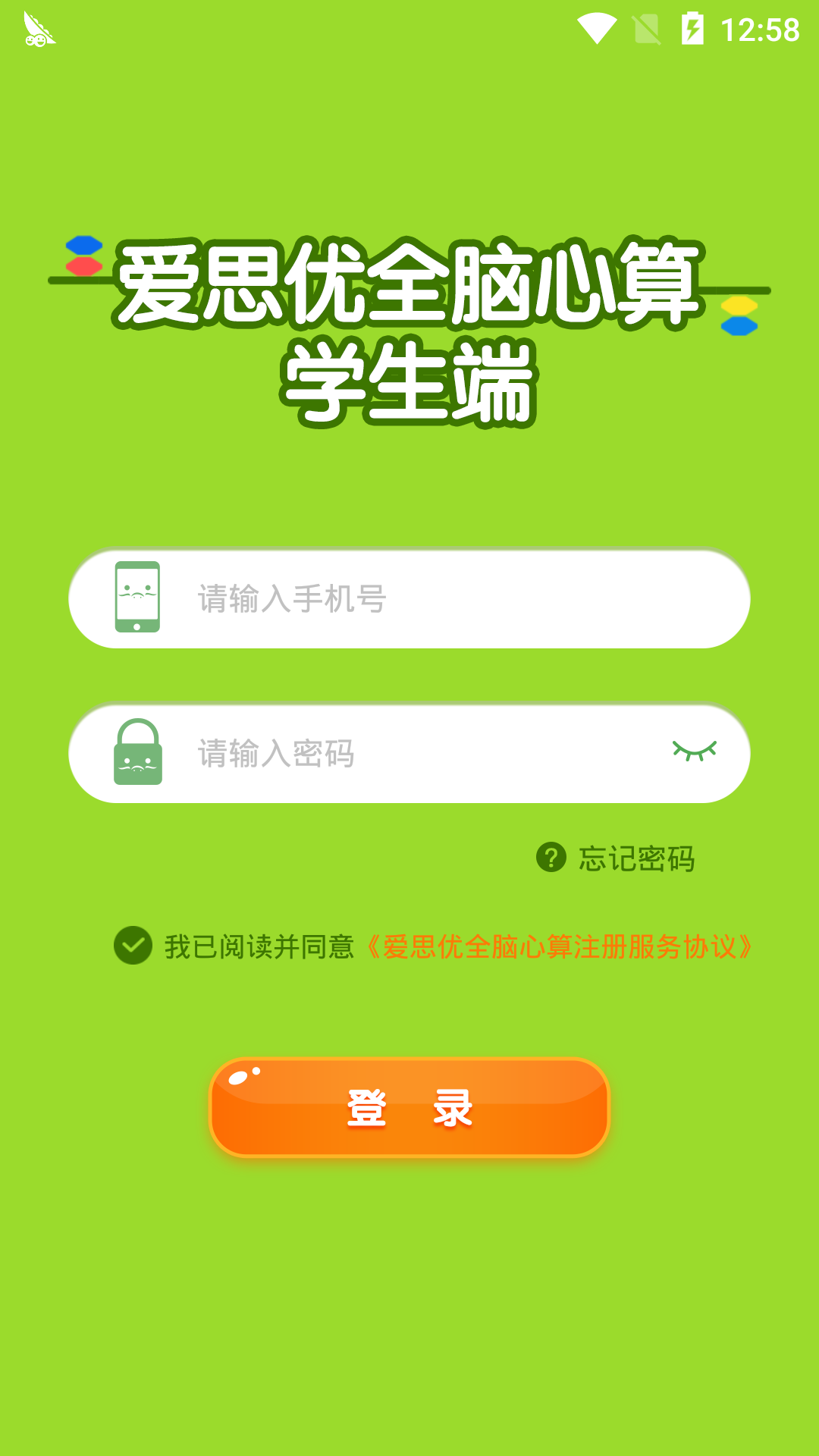
Task: Tap the orange 登录 login button
Action: [x=409, y=1107]
